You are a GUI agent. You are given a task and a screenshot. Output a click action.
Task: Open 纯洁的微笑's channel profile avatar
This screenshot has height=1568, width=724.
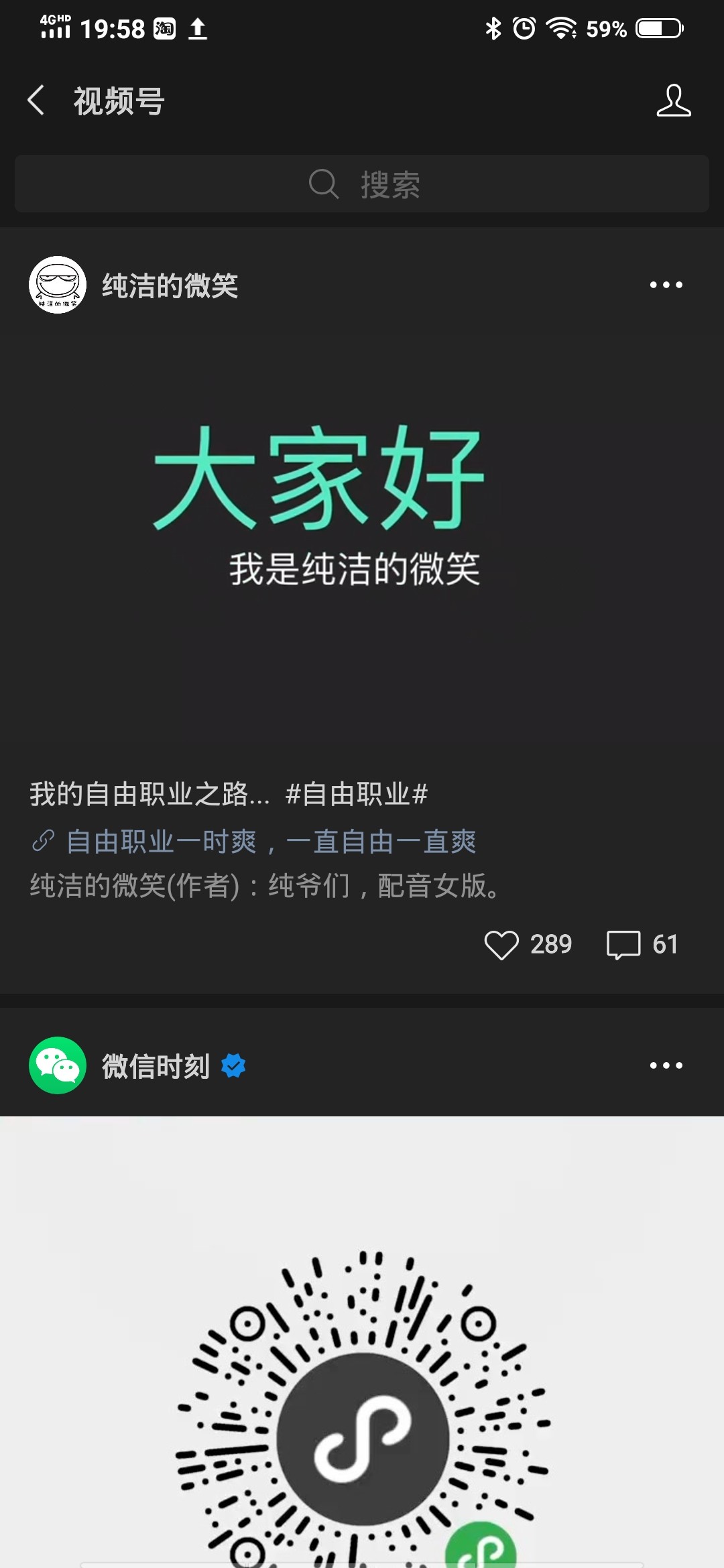coord(58,285)
